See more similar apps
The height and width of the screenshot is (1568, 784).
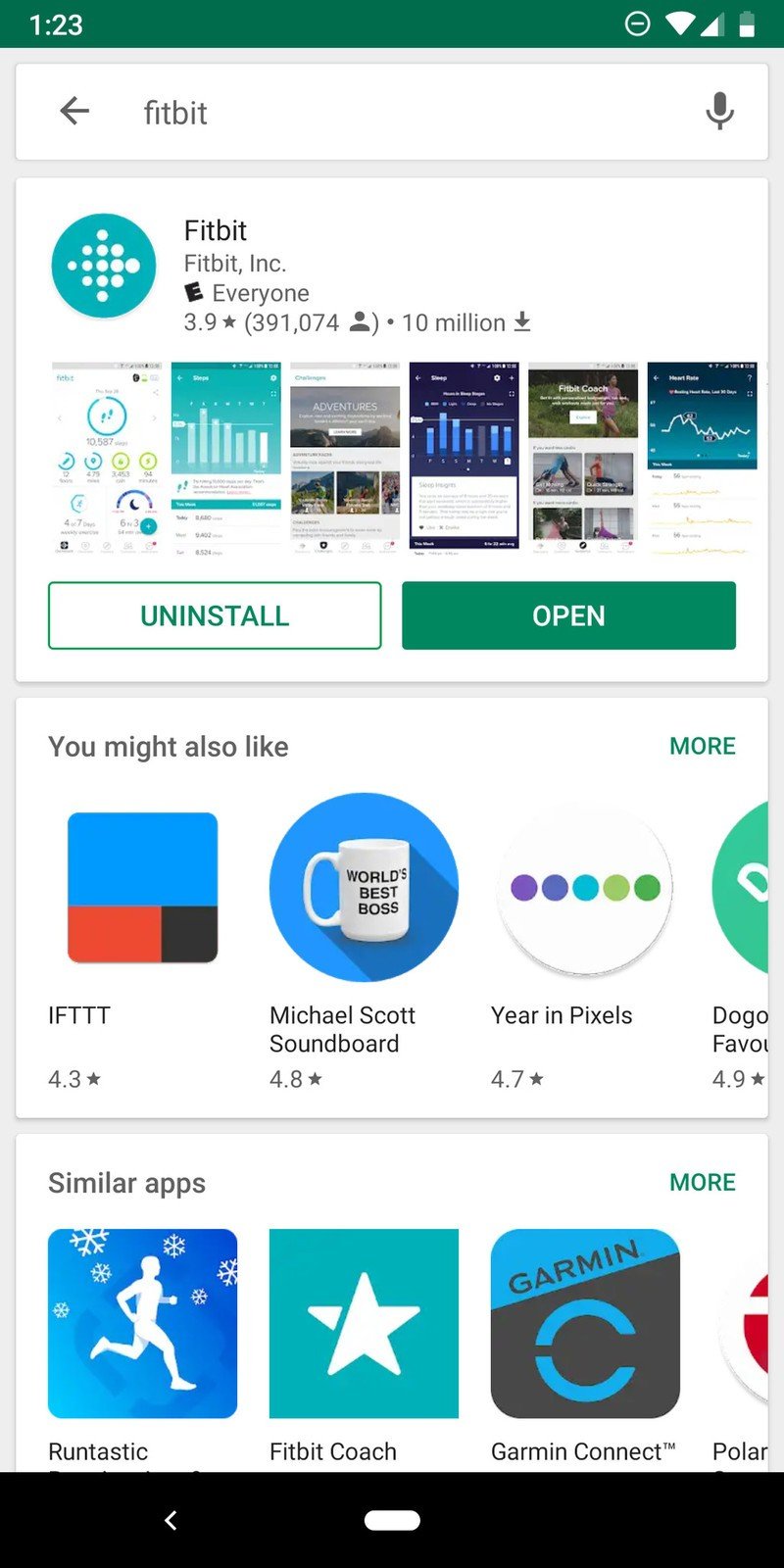click(x=702, y=1182)
